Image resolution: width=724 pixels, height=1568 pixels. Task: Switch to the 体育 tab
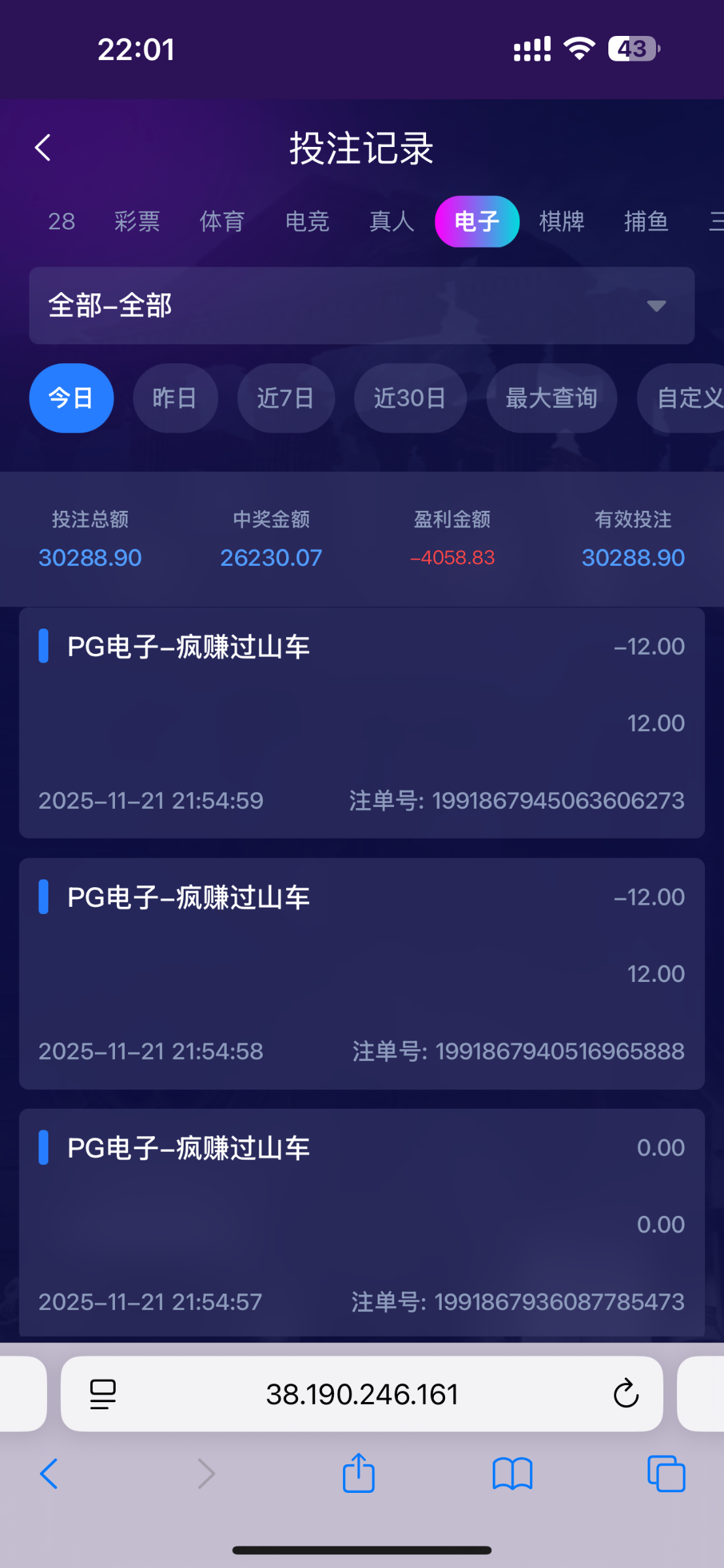(x=222, y=221)
